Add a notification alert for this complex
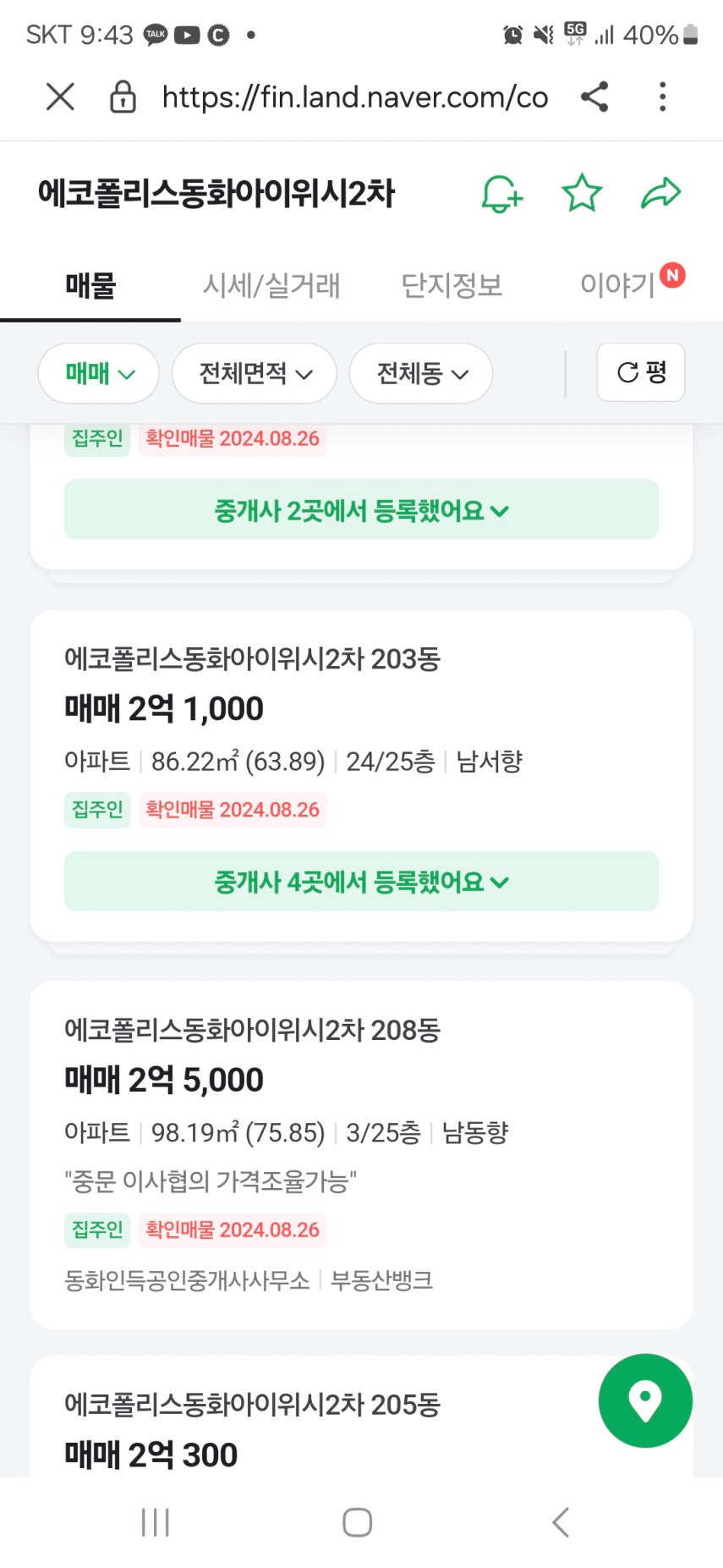Viewport: 723px width, 1568px height. tap(501, 194)
